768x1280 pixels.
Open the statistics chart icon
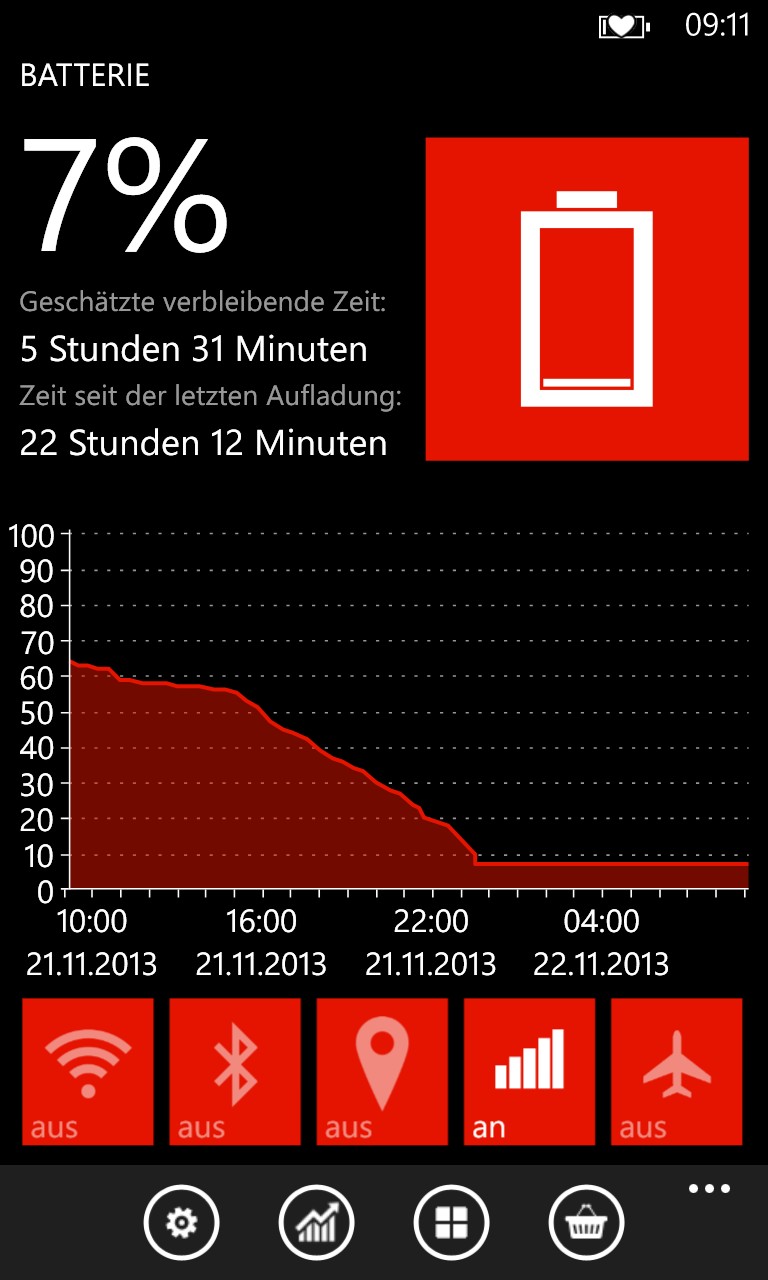316,1222
